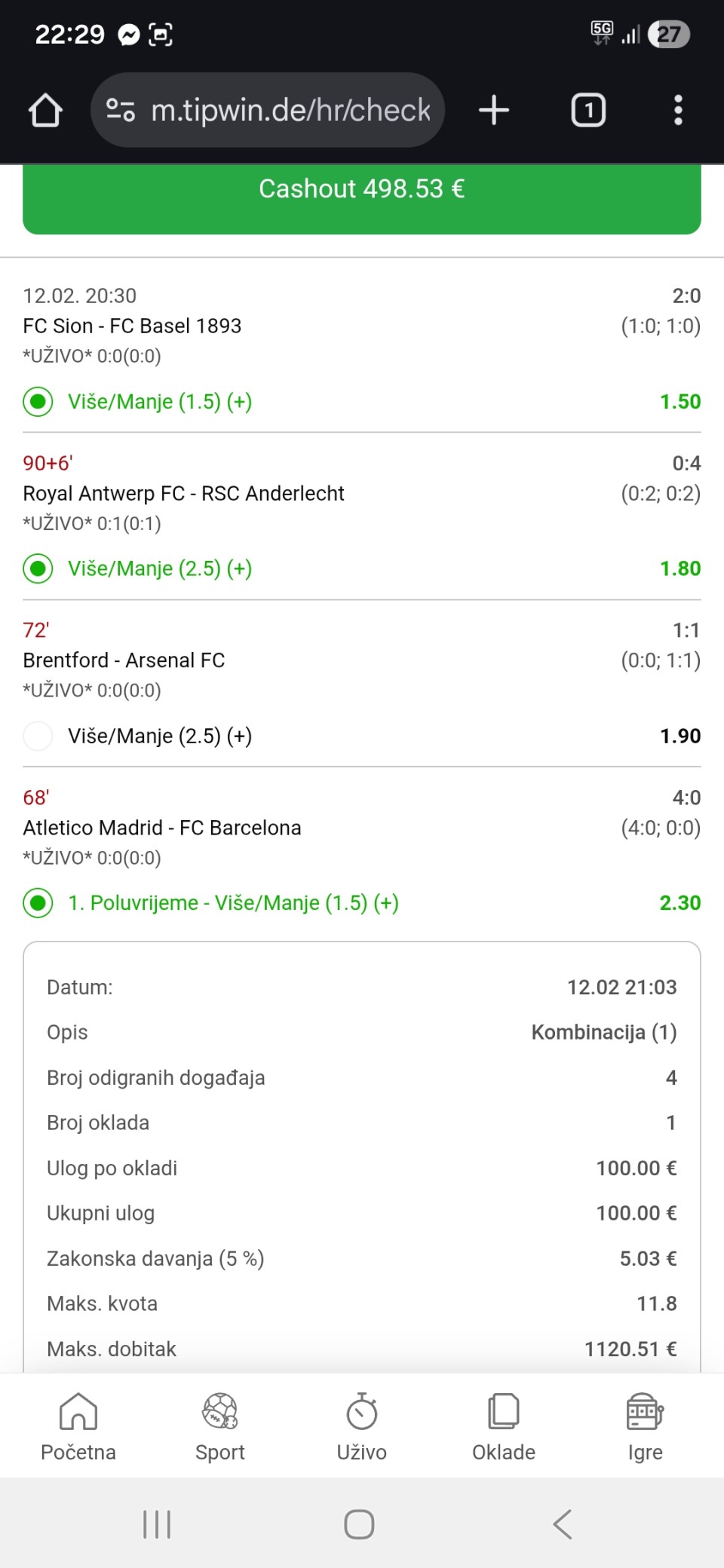The image size is (724, 1568).
Task: Switch to the Sport tab
Action: click(220, 1426)
